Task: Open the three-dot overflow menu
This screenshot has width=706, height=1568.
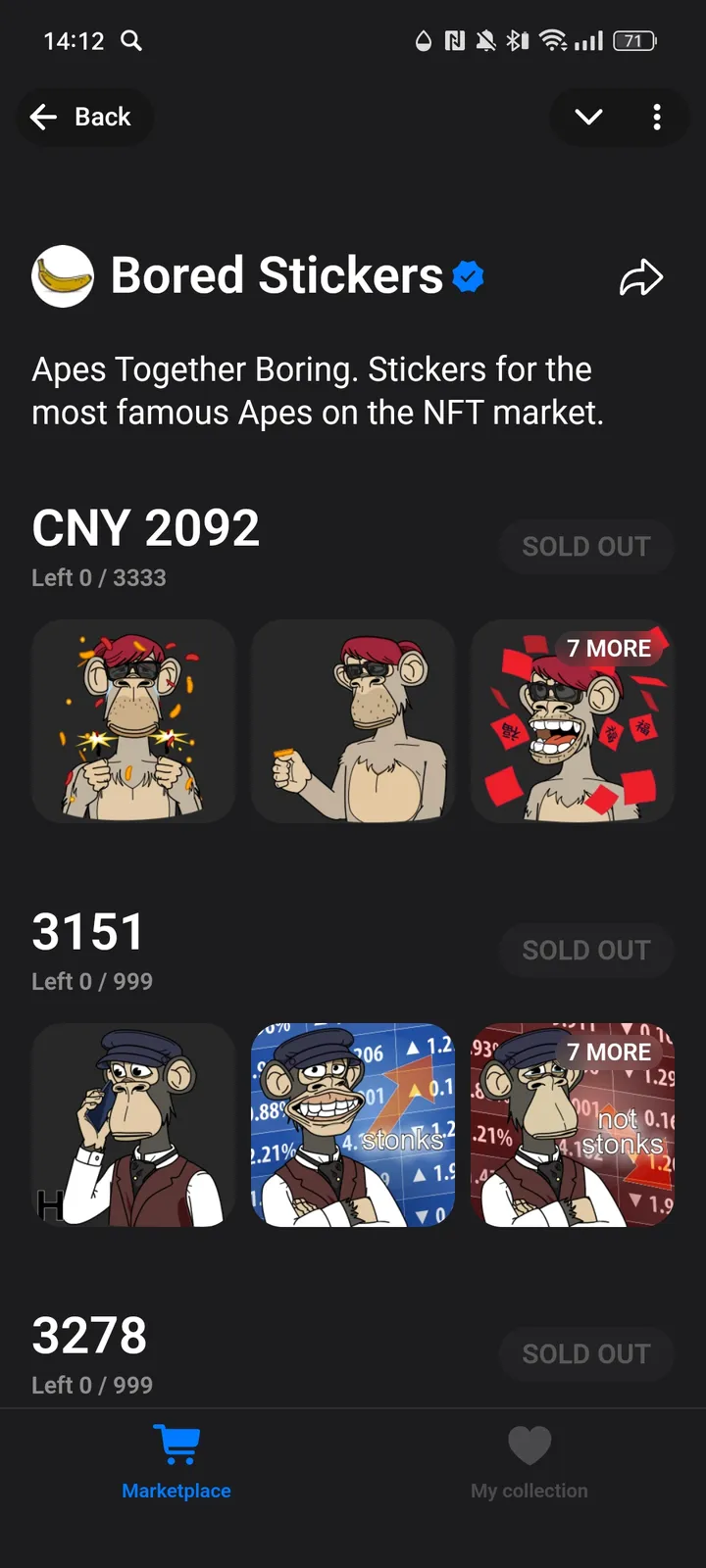Action: point(657,117)
